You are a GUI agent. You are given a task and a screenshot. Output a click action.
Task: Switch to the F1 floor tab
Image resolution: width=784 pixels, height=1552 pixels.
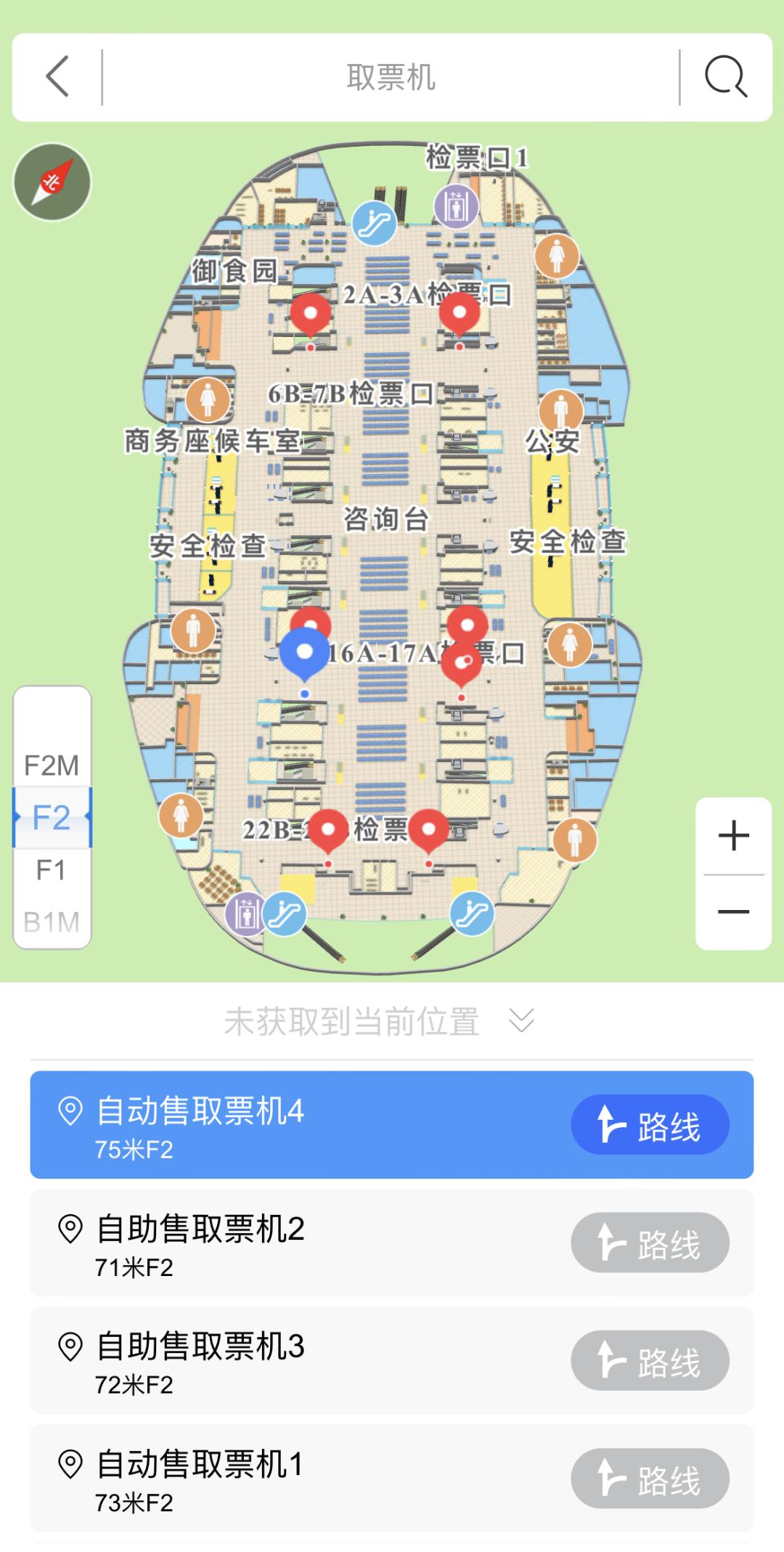coord(52,869)
